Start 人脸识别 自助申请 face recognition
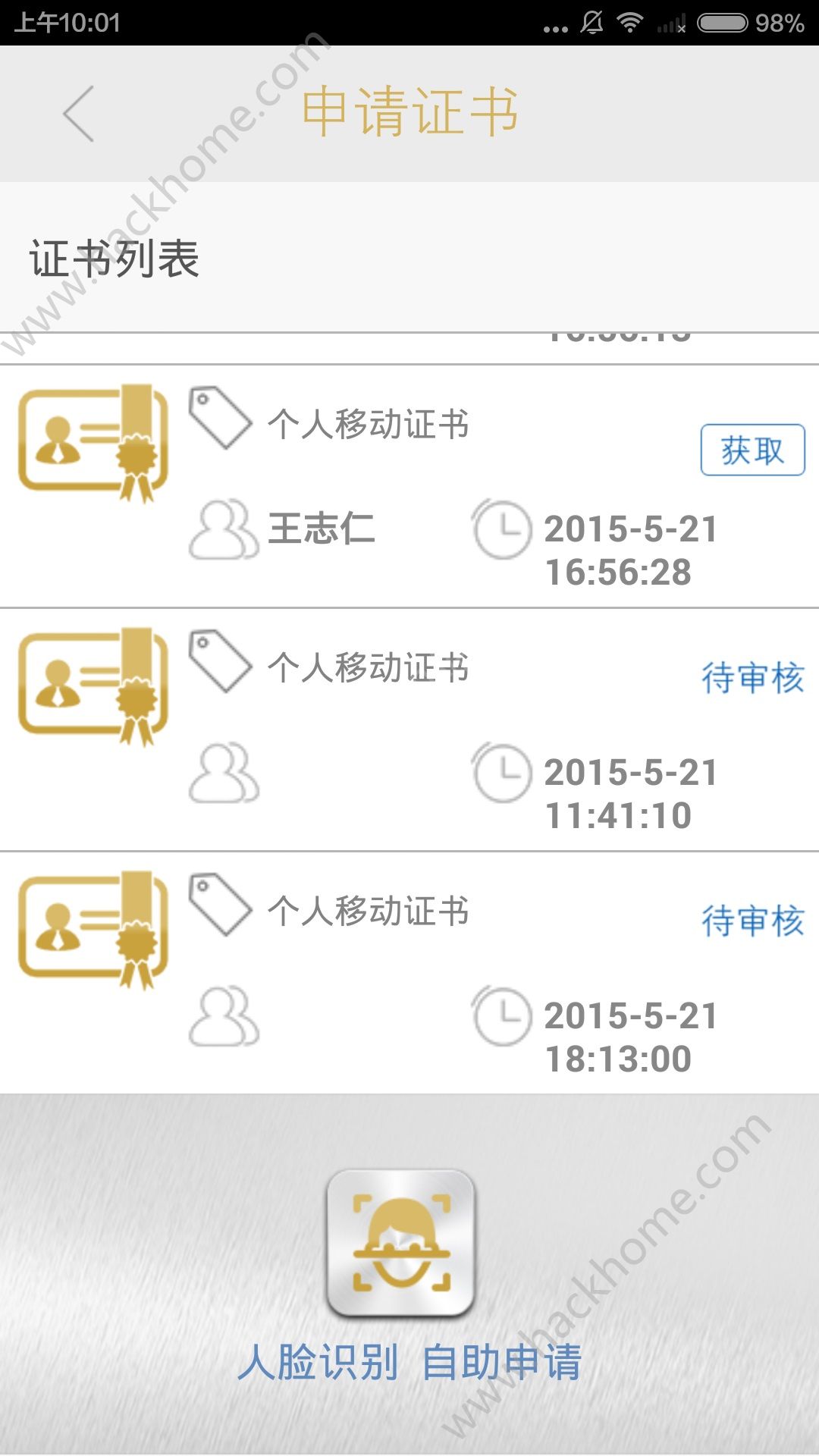This screenshot has width=819, height=1456. coord(400,1244)
